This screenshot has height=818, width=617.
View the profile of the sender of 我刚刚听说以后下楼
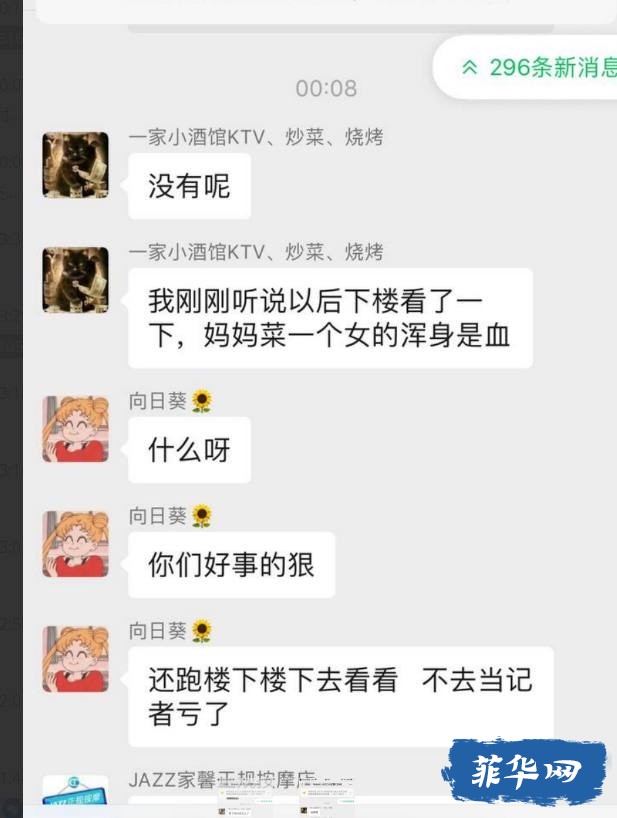(x=75, y=280)
